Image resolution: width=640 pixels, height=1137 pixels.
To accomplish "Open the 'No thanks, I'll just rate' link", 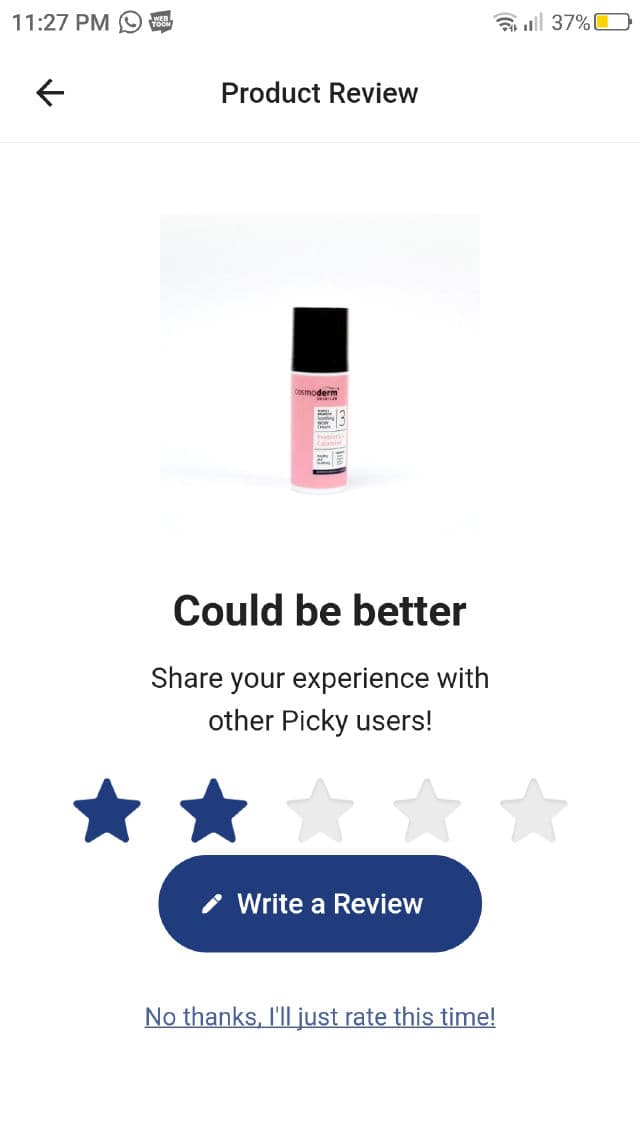I will (x=320, y=1017).
